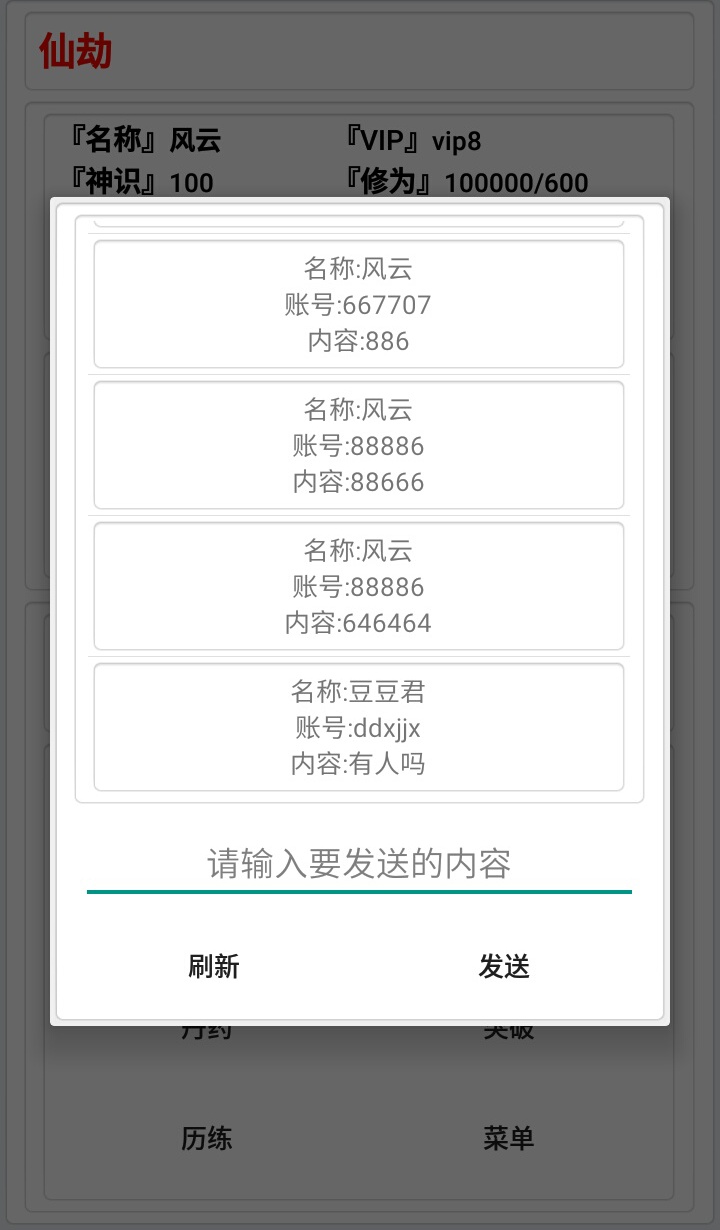Image resolution: width=720 pixels, height=1230 pixels.
Task: Tap the account number ddxjjx in chat
Action: pyautogui.click(x=358, y=728)
